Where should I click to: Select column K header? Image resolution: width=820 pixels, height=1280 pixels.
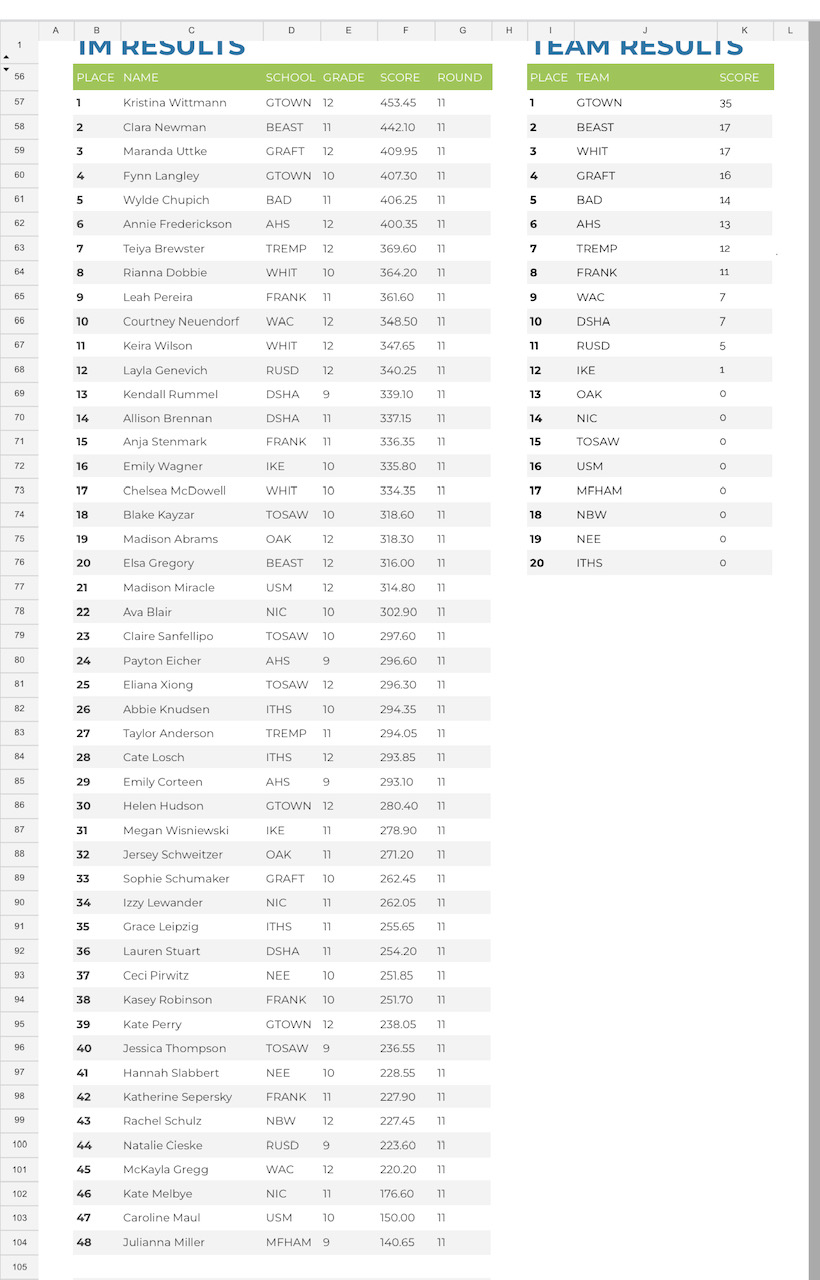745,31
